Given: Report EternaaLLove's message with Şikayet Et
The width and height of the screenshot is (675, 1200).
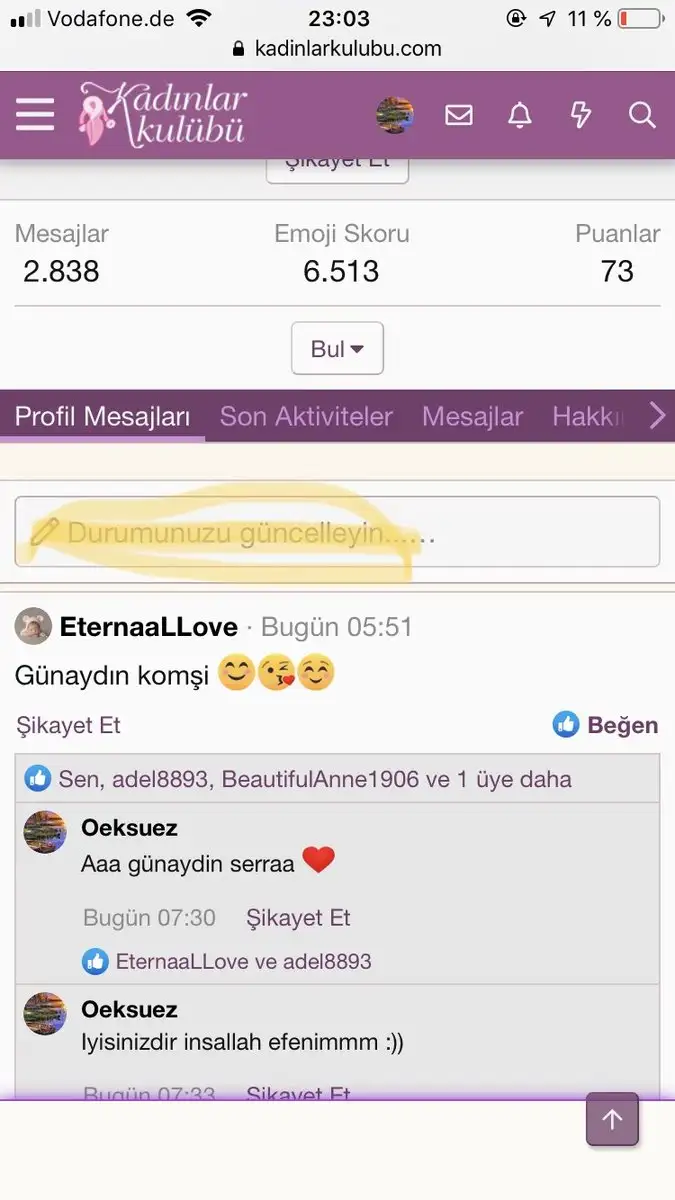Looking at the screenshot, I should (68, 725).
